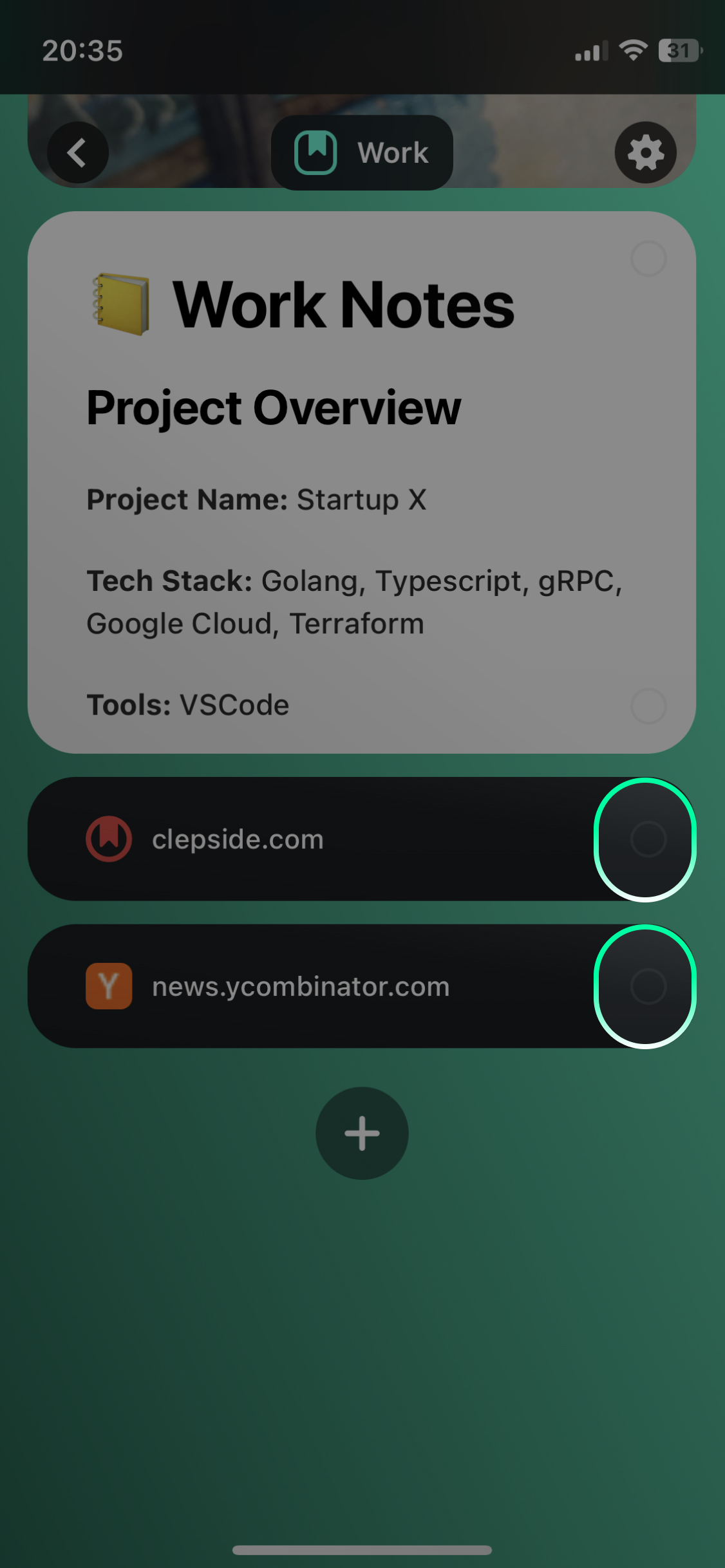Tap the Work collection title pill
This screenshot has height=1568, width=725.
click(x=362, y=153)
